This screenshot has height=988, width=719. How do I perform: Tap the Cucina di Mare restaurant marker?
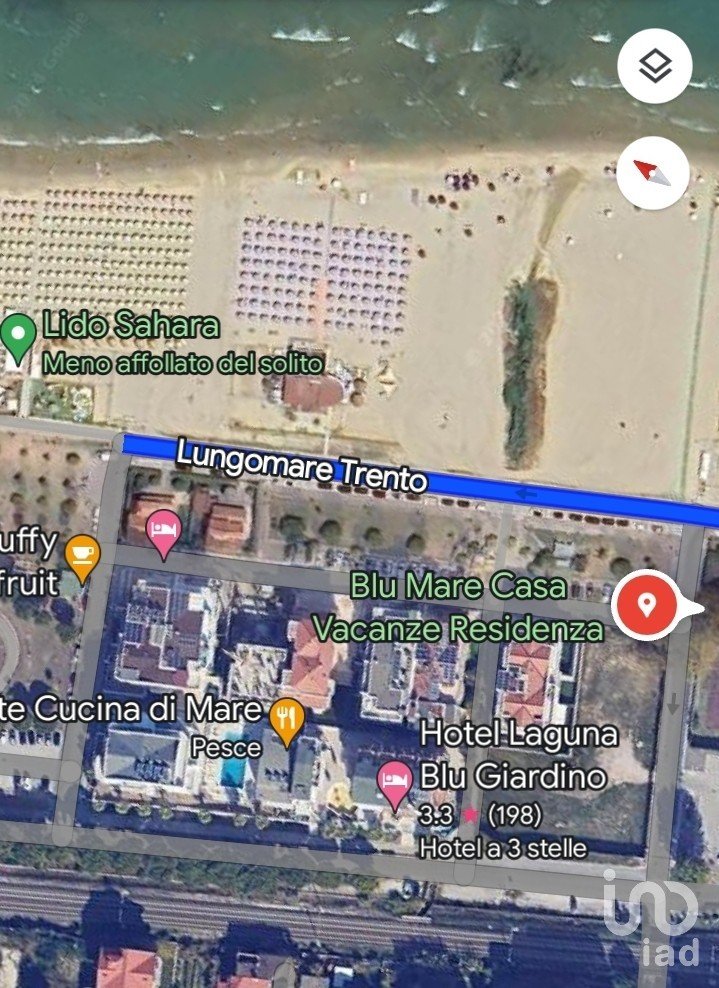click(287, 719)
